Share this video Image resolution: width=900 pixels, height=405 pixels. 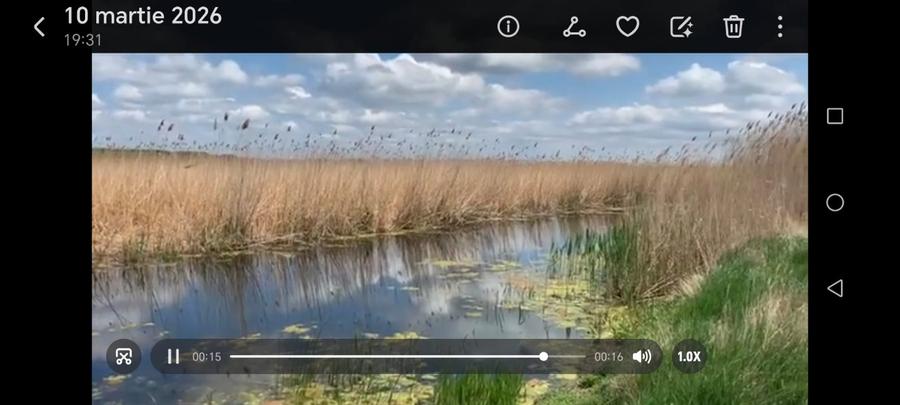pyautogui.click(x=574, y=27)
